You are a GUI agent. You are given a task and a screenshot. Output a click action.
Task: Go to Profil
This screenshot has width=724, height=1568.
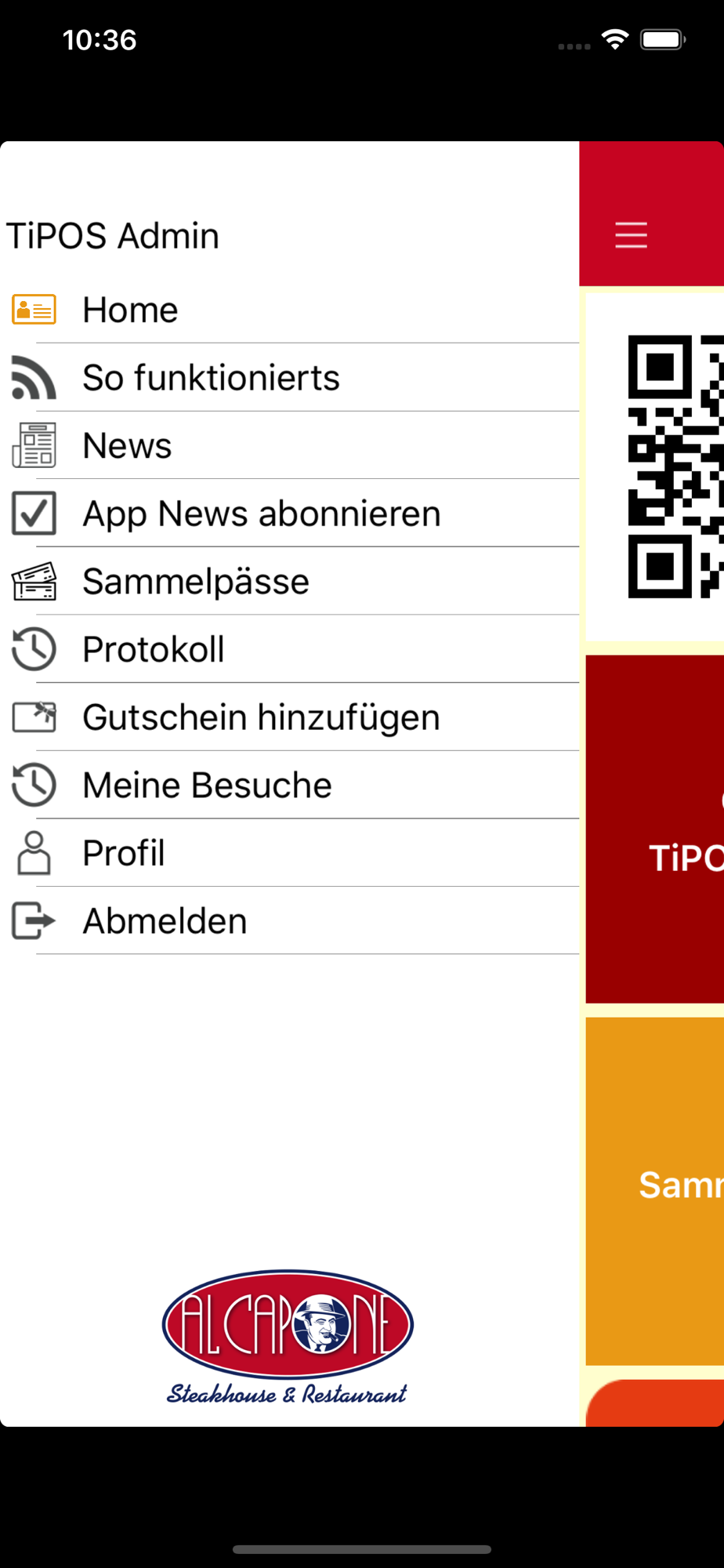[x=290, y=853]
